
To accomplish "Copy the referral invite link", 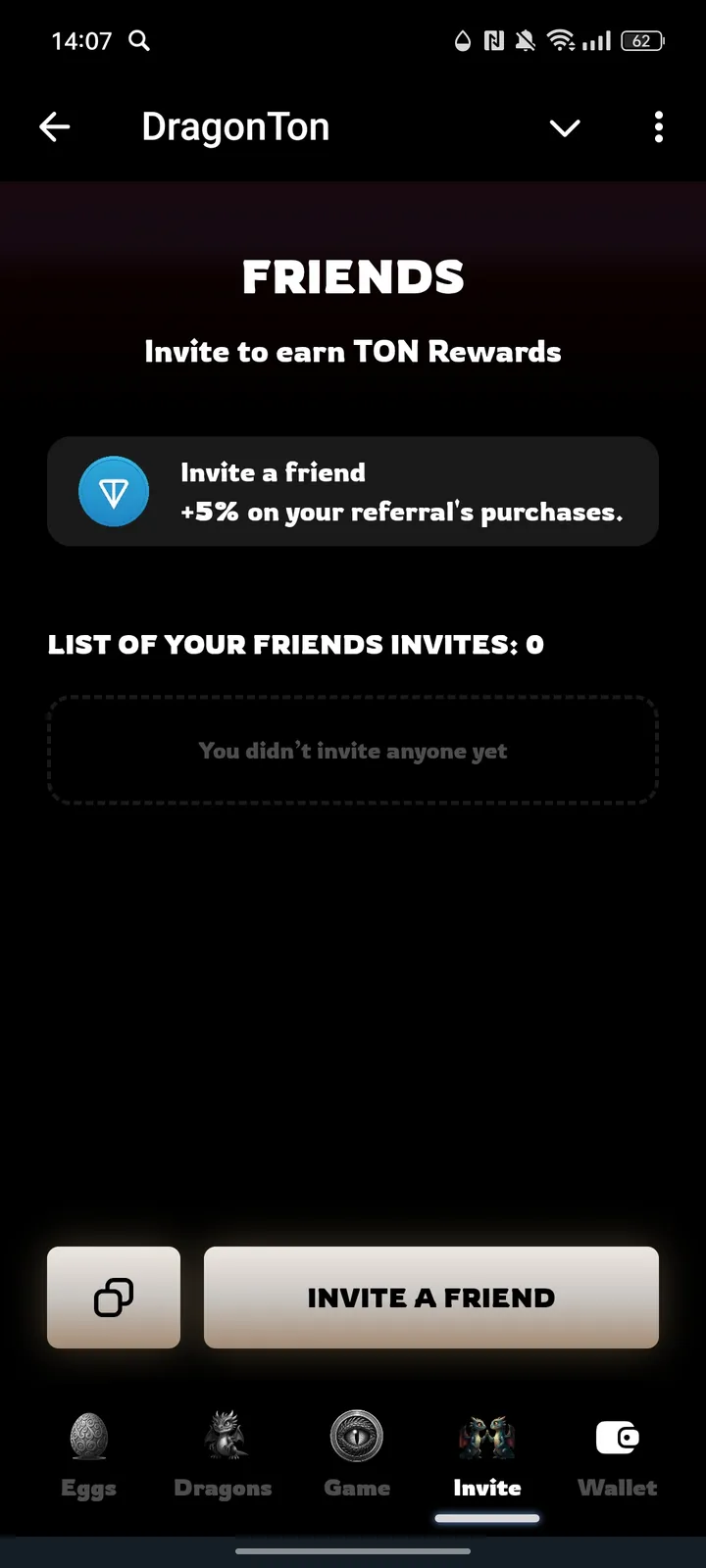I will 114,1298.
